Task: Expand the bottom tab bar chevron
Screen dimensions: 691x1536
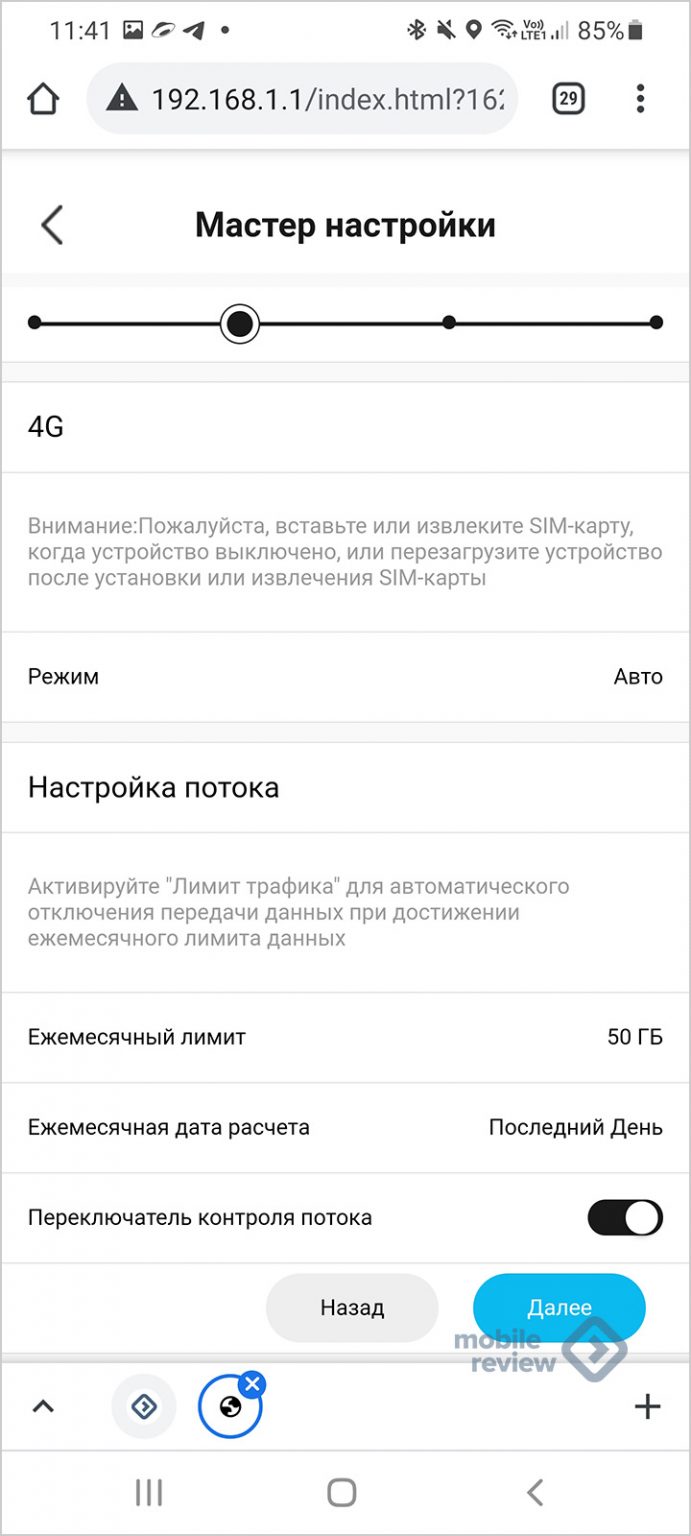Action: pos(42,1407)
